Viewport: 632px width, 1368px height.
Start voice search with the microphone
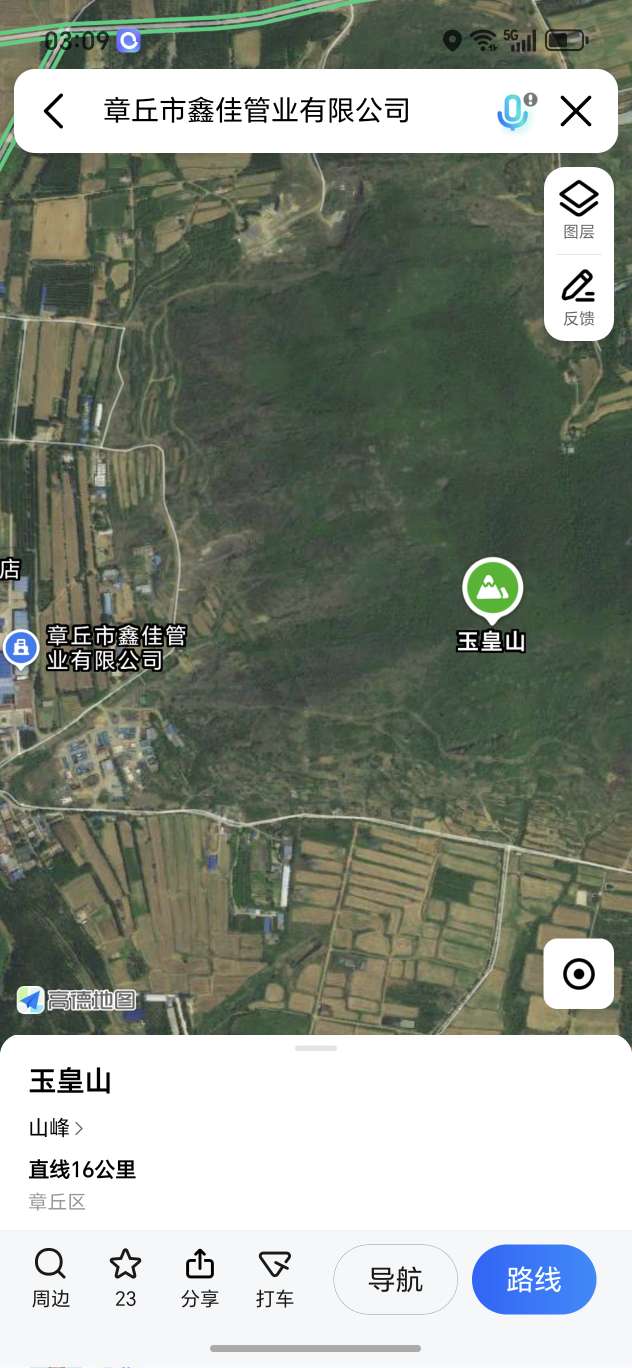(514, 111)
